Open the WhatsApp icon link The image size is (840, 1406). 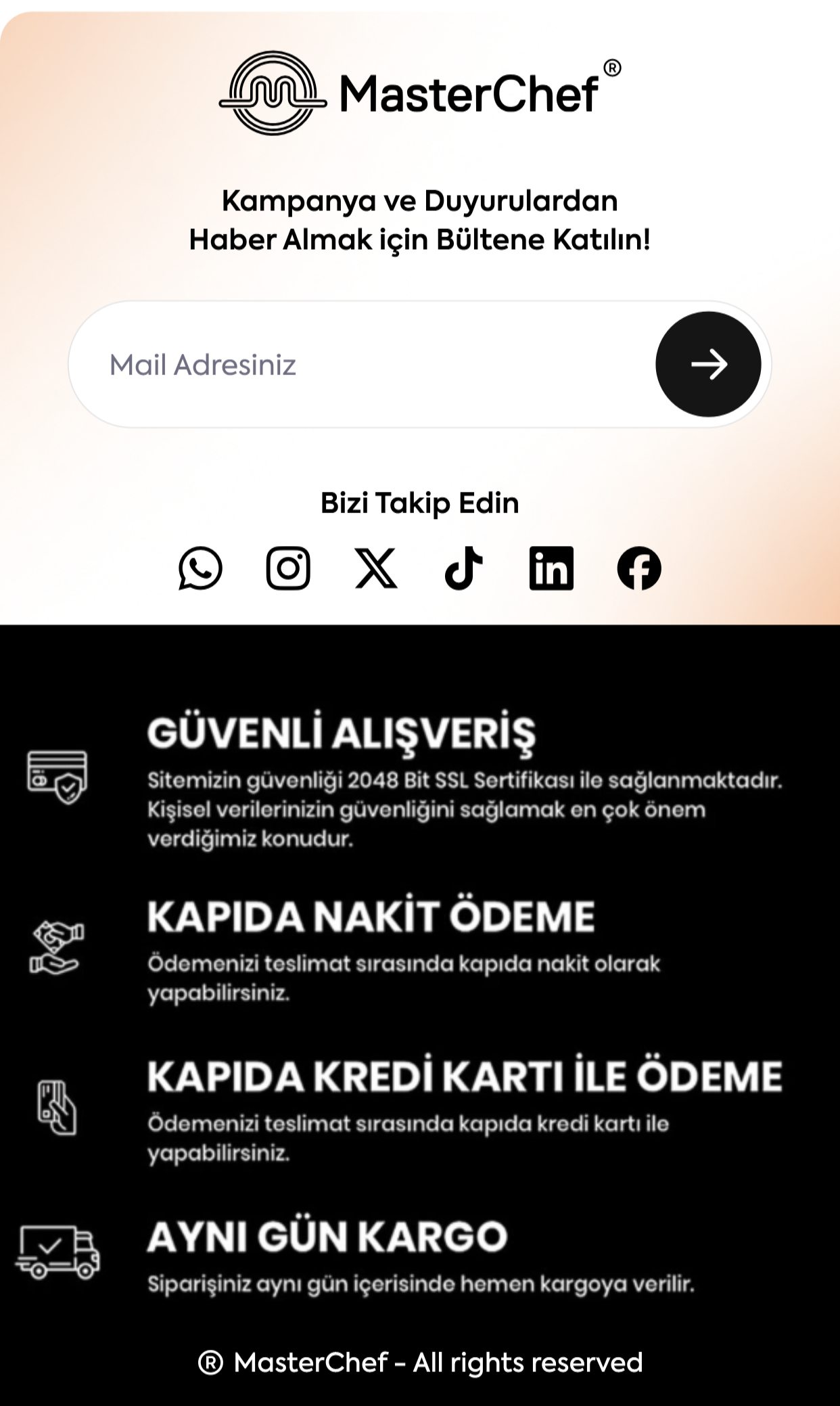(x=200, y=568)
